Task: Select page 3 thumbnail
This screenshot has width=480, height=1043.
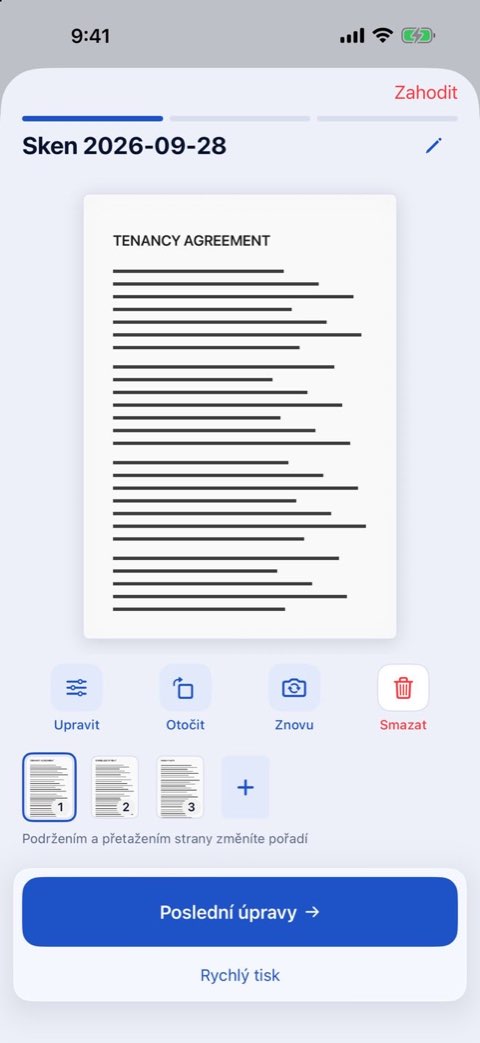Action: tap(180, 787)
